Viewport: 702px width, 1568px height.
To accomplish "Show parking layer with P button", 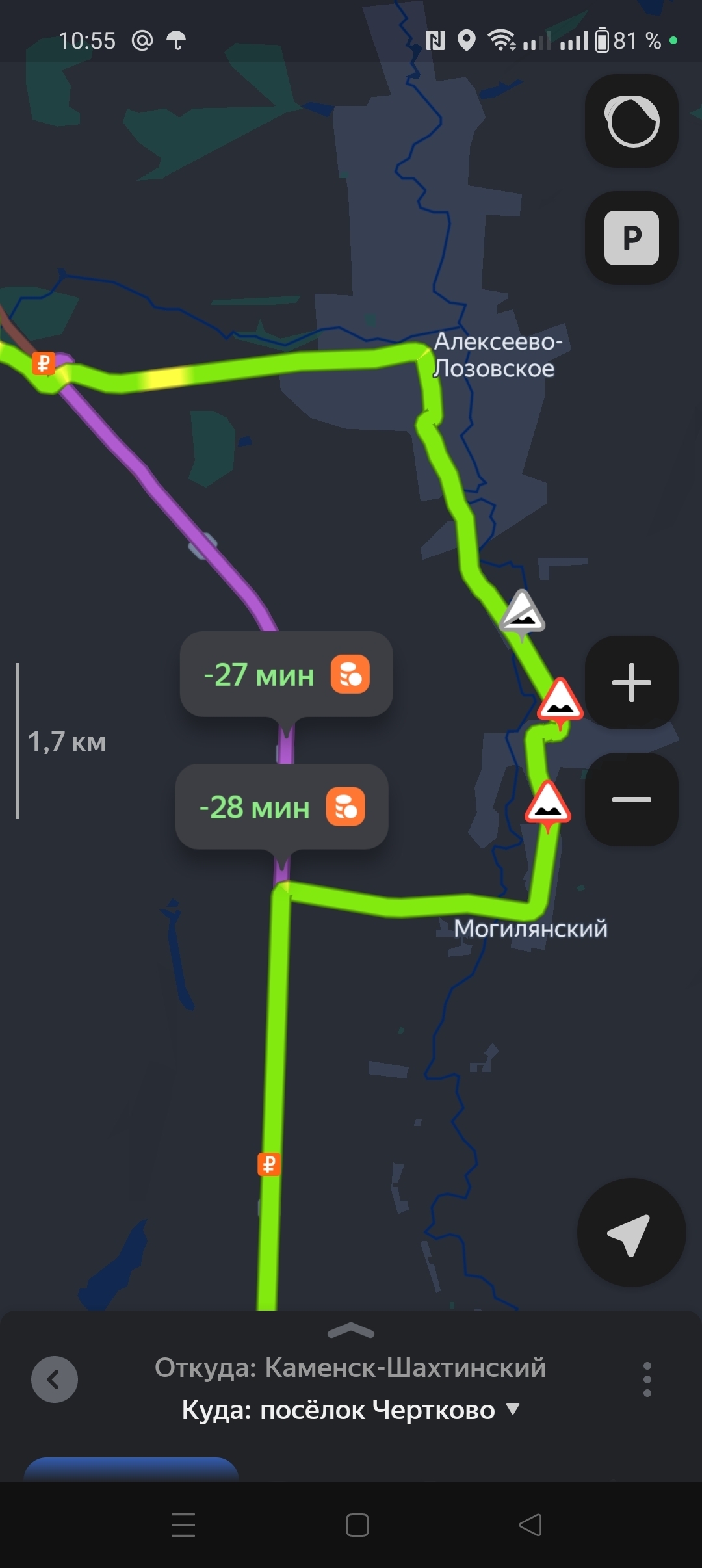I will 632,238.
